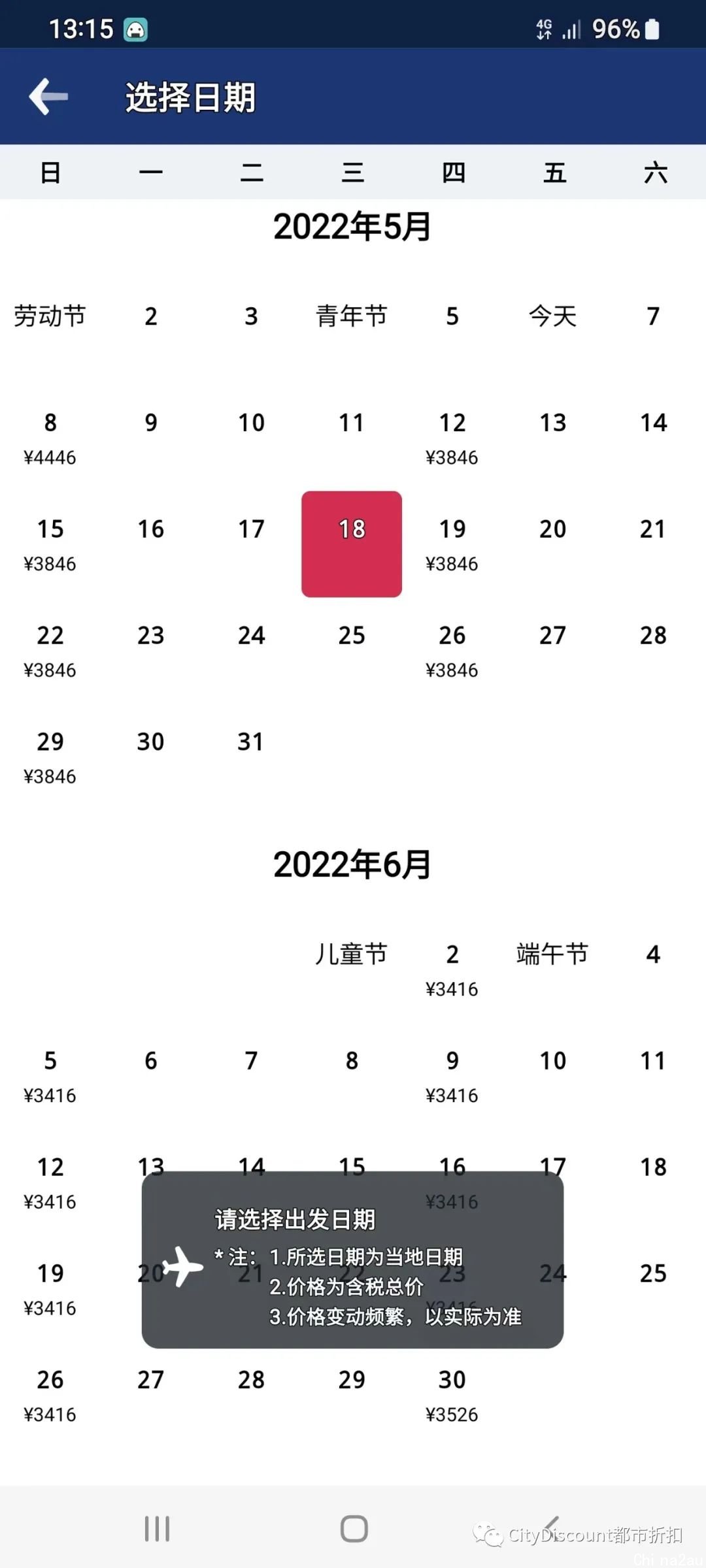Choose June 9 on the calendar

point(452,1075)
